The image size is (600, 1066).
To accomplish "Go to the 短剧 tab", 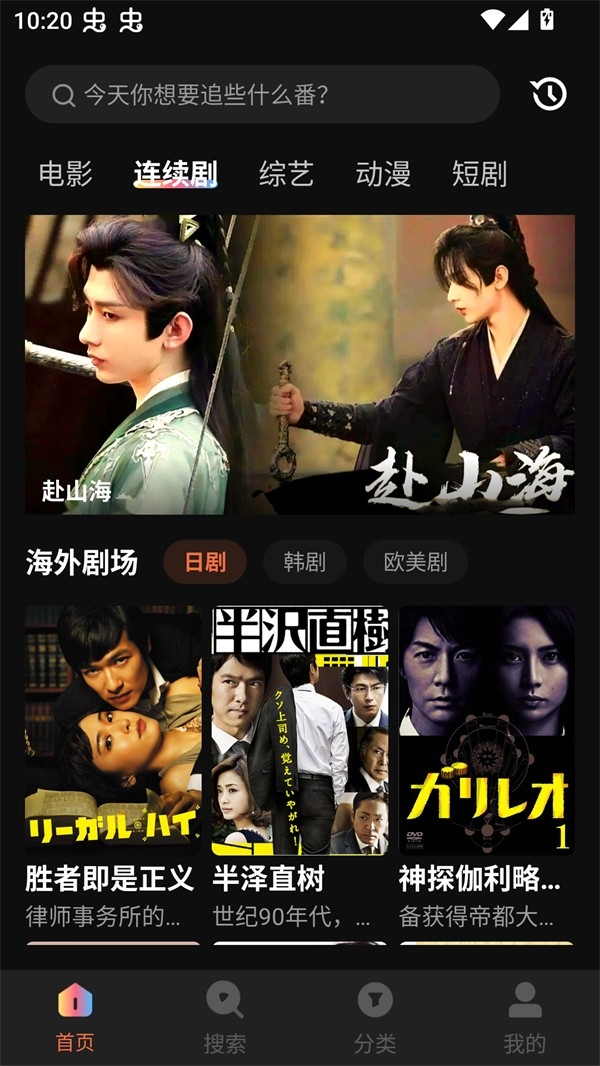I will pyautogui.click(x=479, y=174).
